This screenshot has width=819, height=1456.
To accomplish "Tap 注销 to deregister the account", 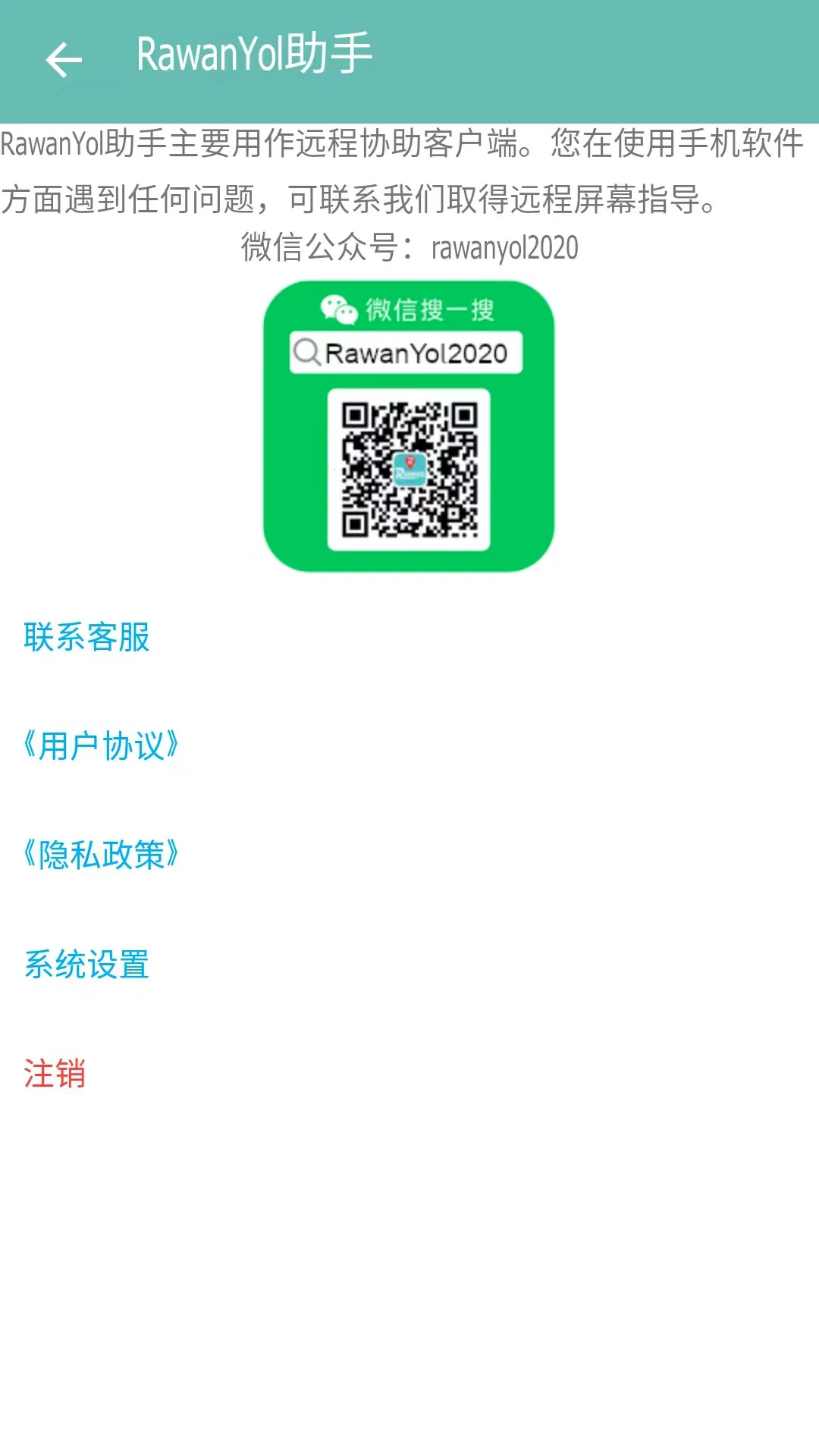I will (x=55, y=1074).
